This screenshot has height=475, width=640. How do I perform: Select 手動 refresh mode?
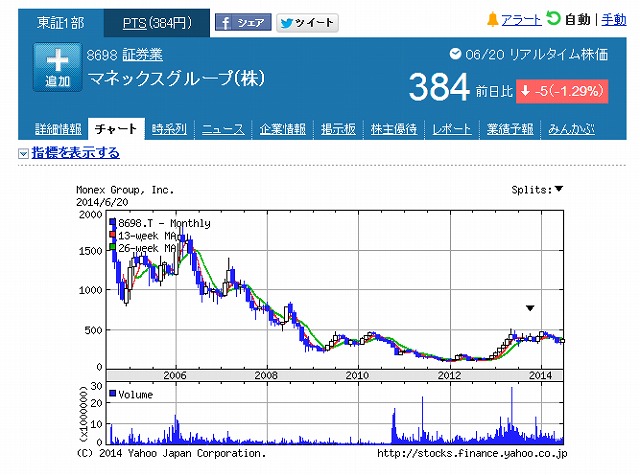pos(613,20)
